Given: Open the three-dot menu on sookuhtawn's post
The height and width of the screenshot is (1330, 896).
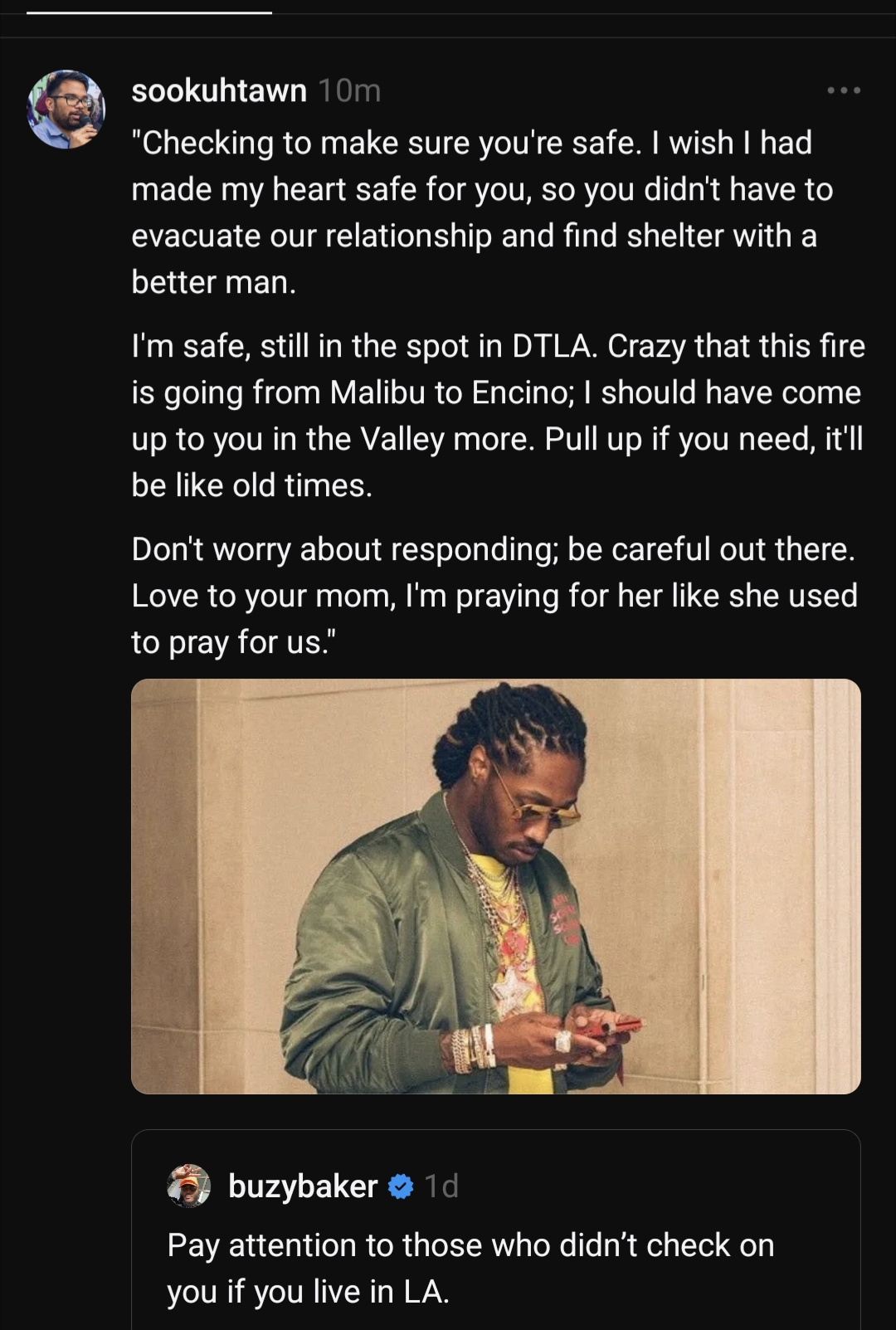Looking at the screenshot, I should (x=844, y=90).
